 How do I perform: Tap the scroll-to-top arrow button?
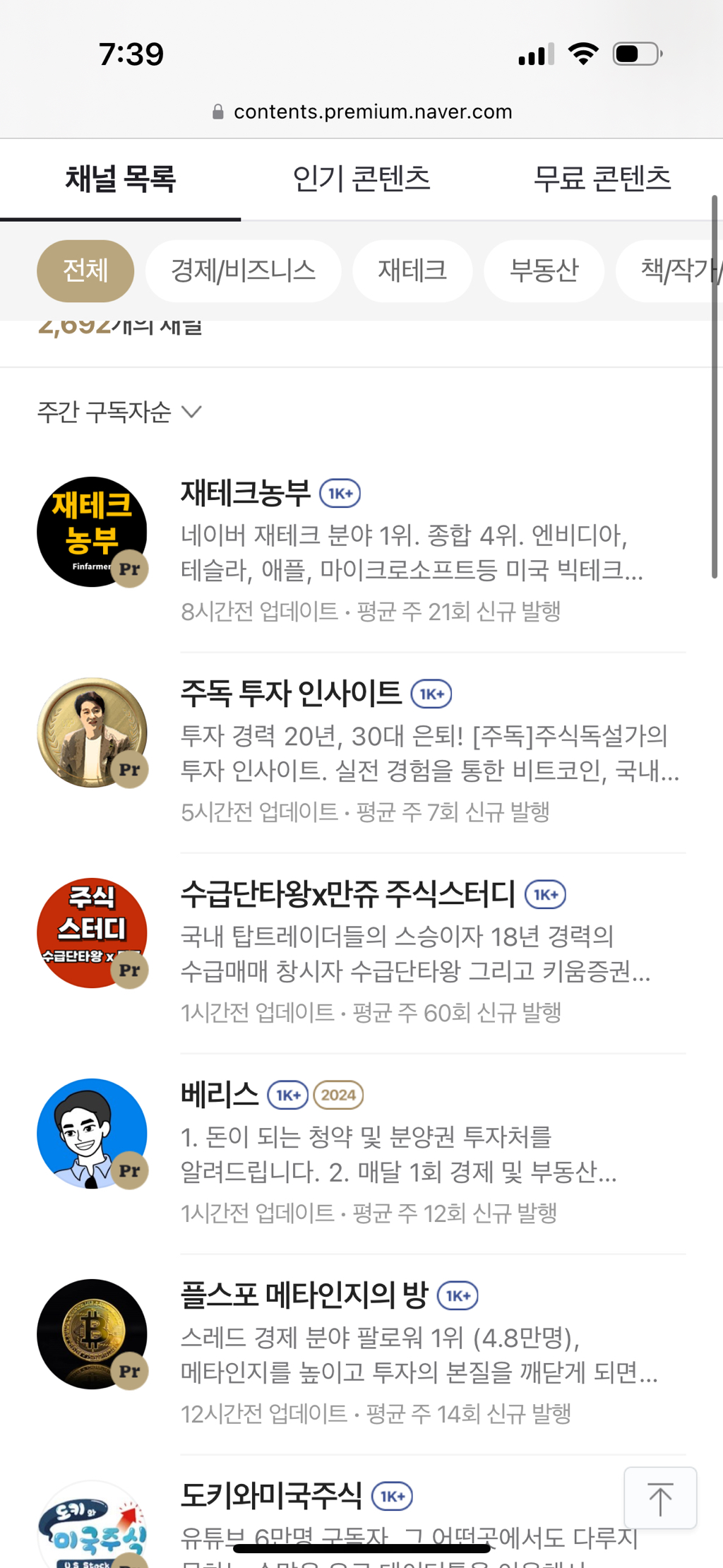(660, 1498)
